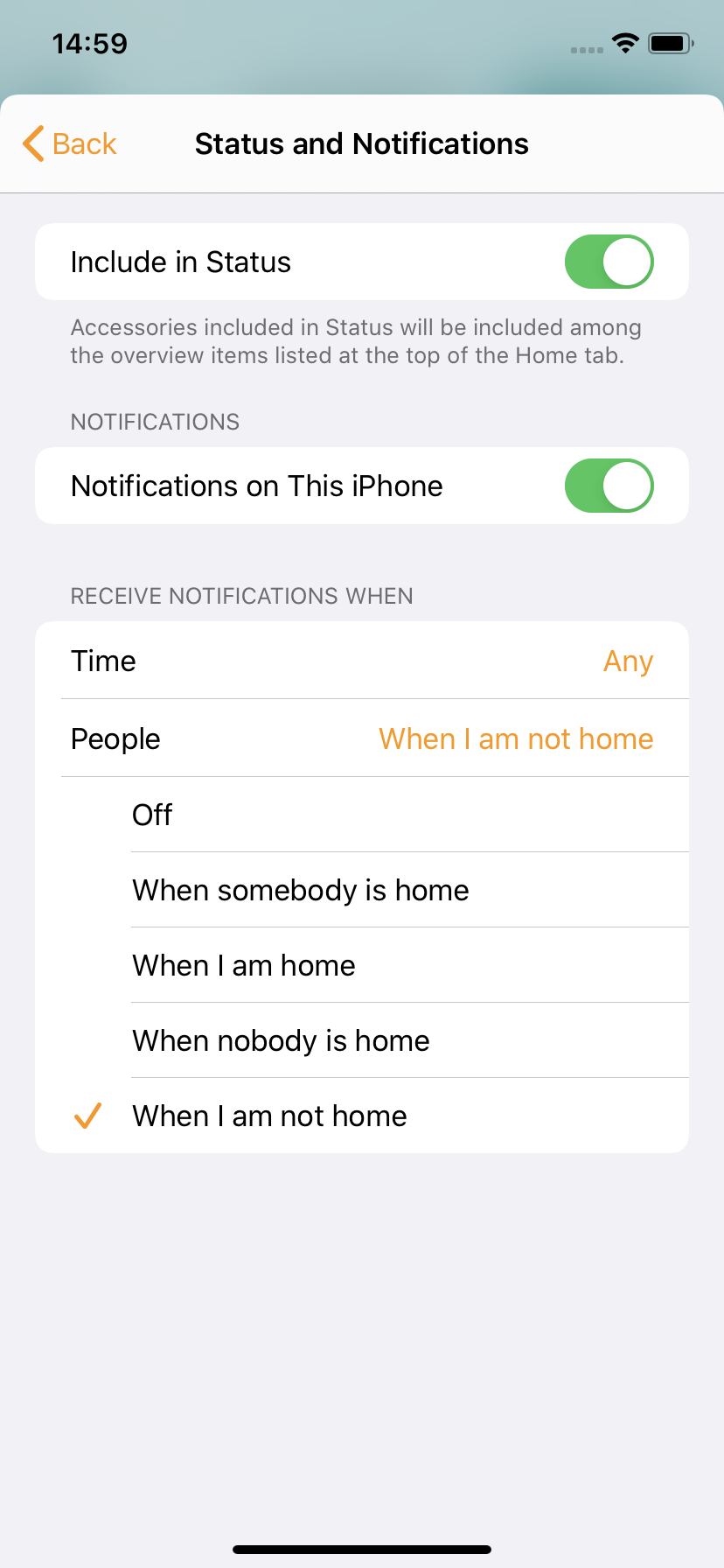724x1568 pixels.
Task: Toggle off Include in Status
Action: (609, 262)
